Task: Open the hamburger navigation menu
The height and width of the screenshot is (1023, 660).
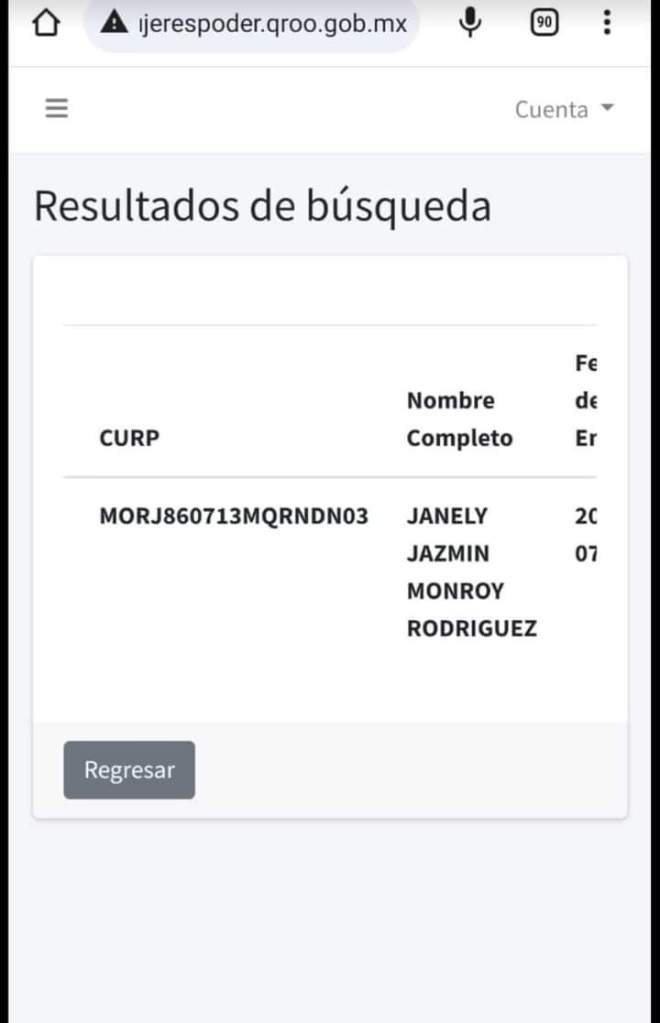Action: pos(57,109)
